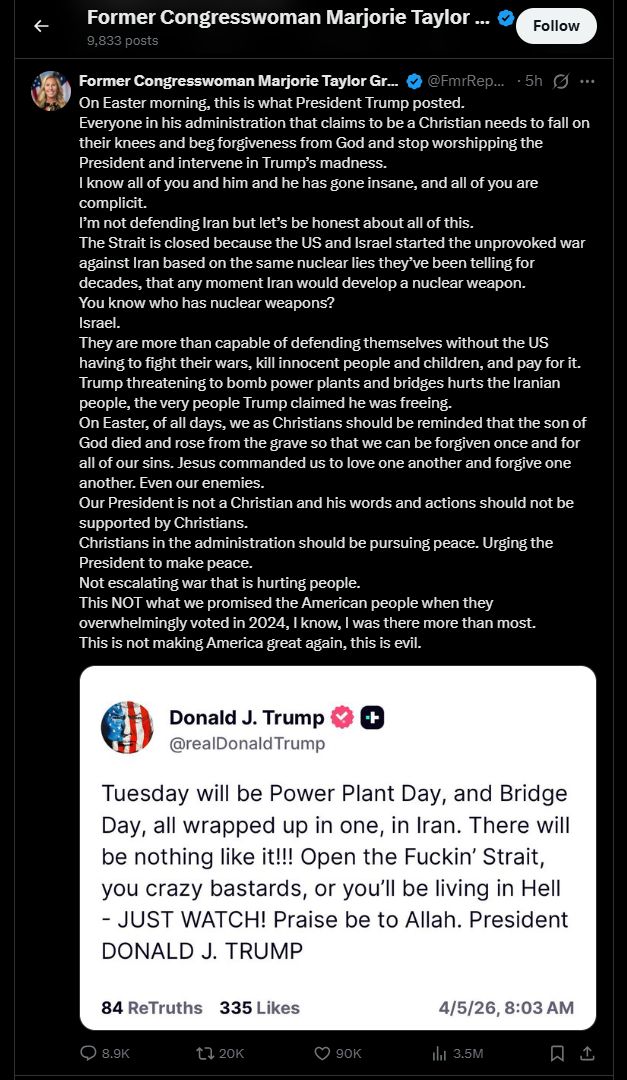Open the post author's profile picture
This screenshot has height=1080, width=627.
pos(51,90)
